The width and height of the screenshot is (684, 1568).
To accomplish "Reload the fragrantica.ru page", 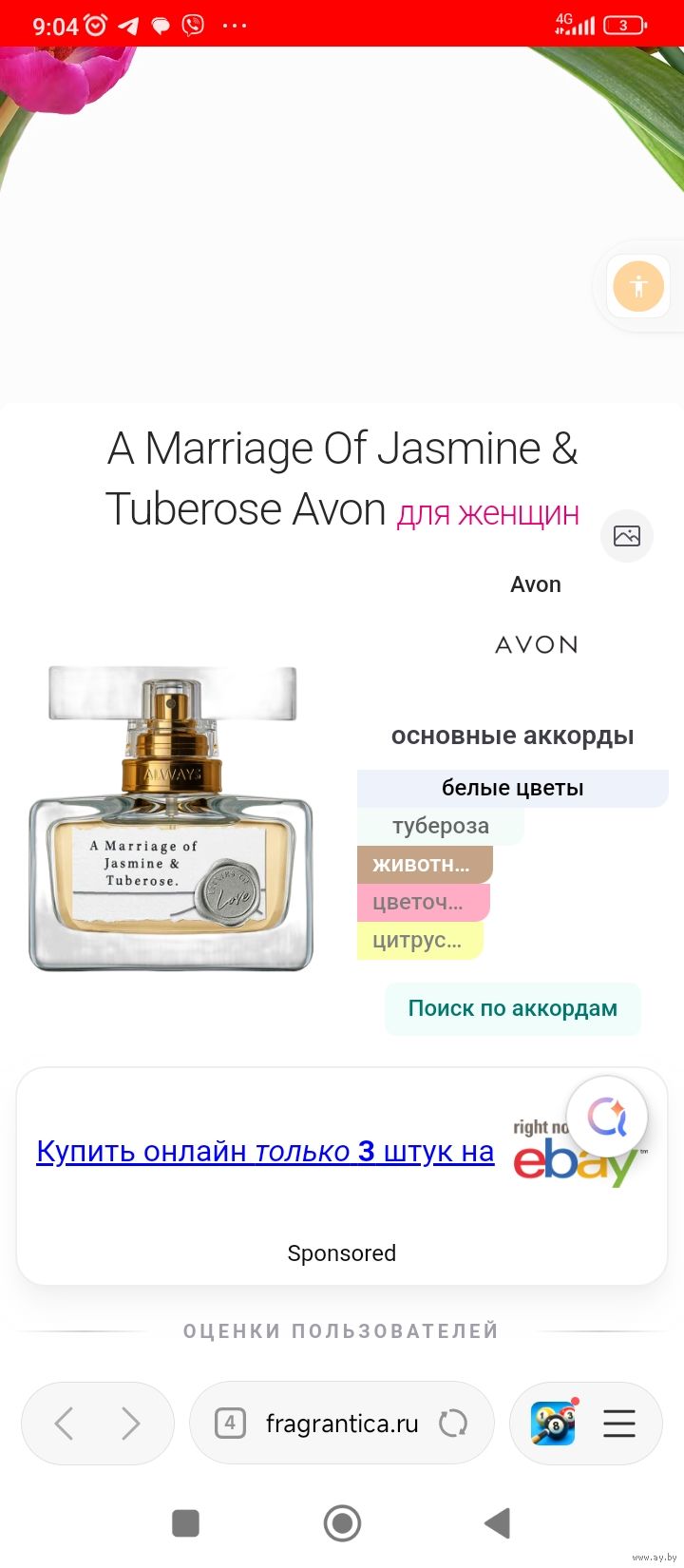I will pos(453,1424).
